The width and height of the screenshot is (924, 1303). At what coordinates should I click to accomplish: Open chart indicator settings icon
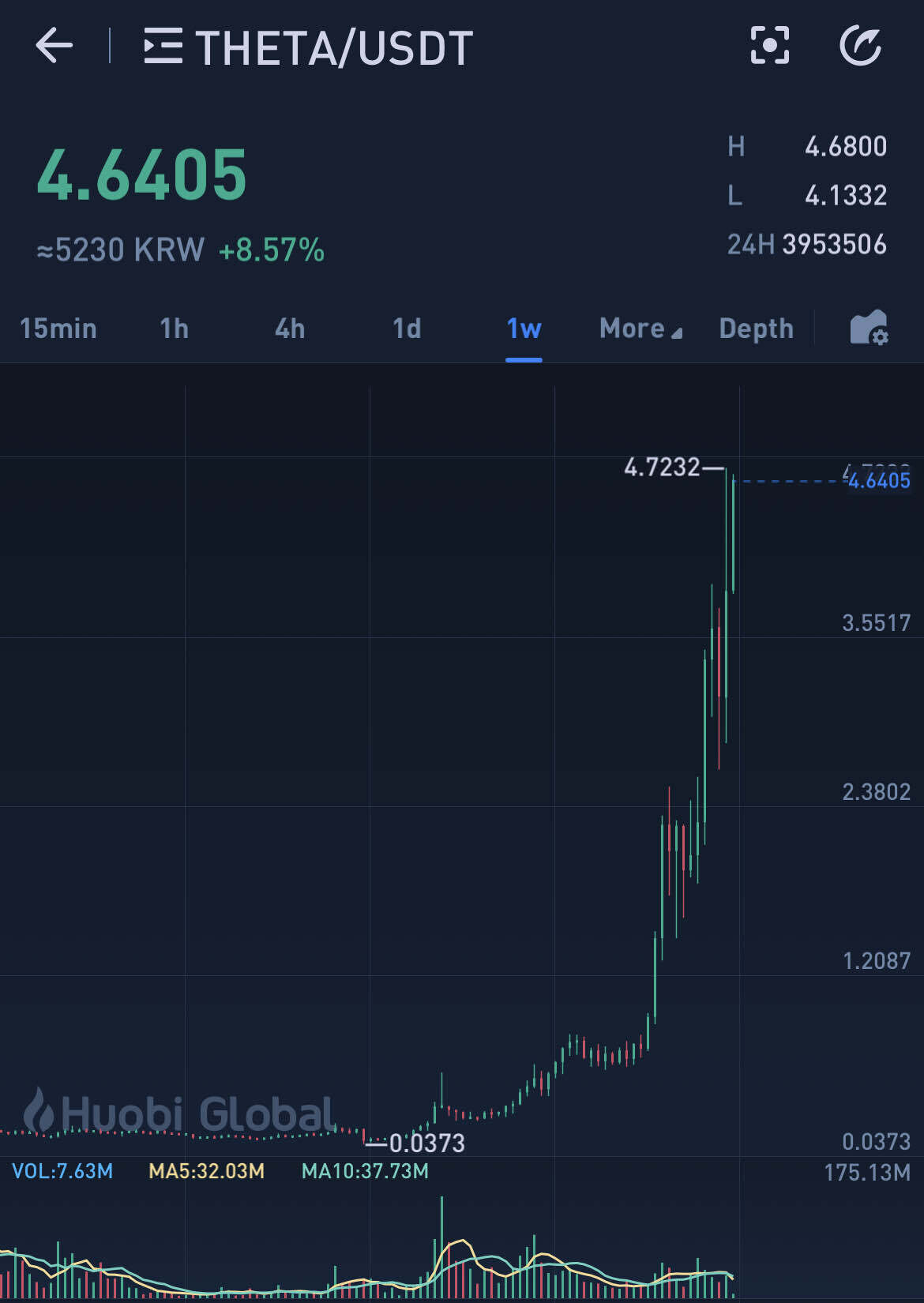869,328
